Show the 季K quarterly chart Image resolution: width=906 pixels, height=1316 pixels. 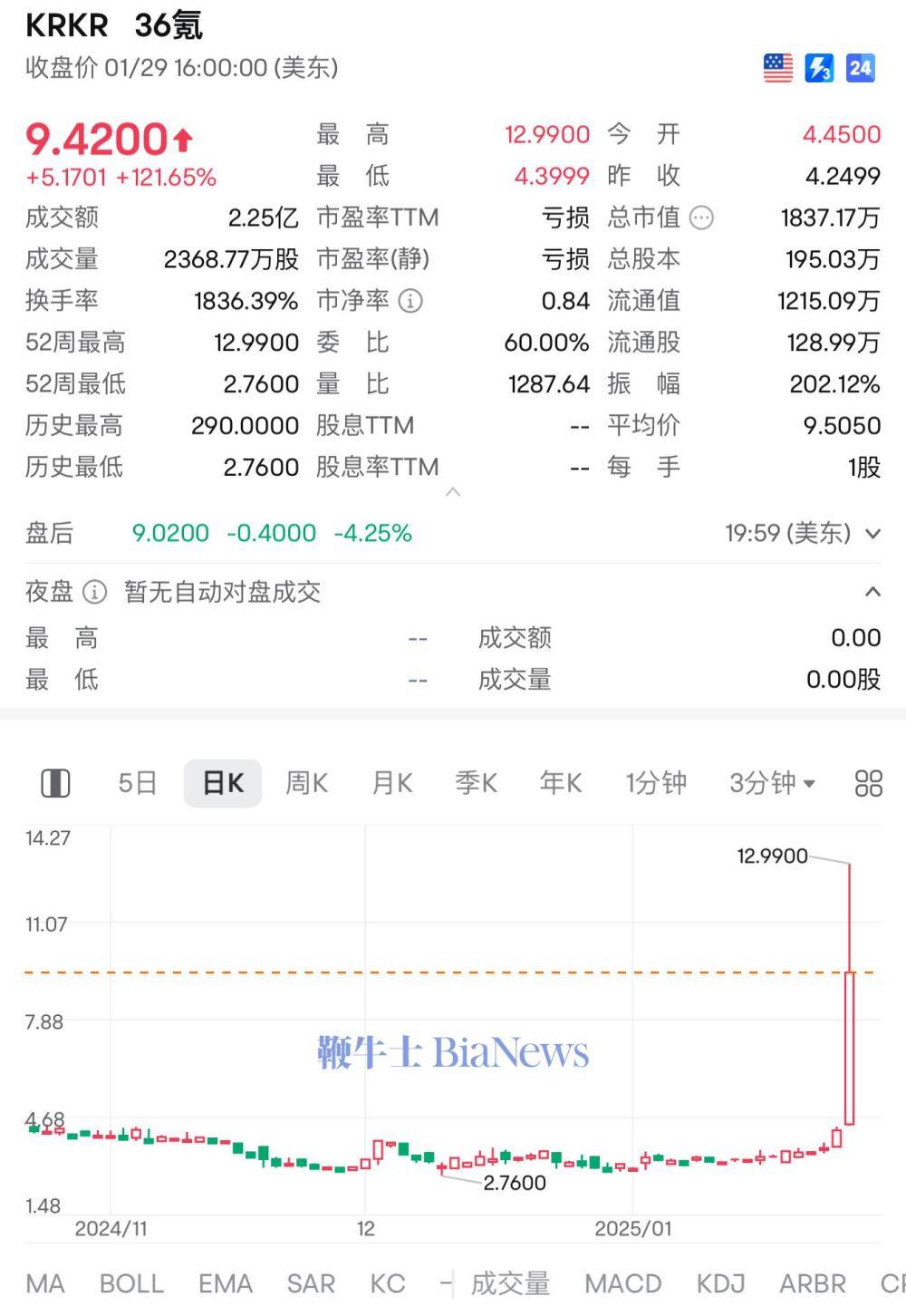pyautogui.click(x=476, y=783)
